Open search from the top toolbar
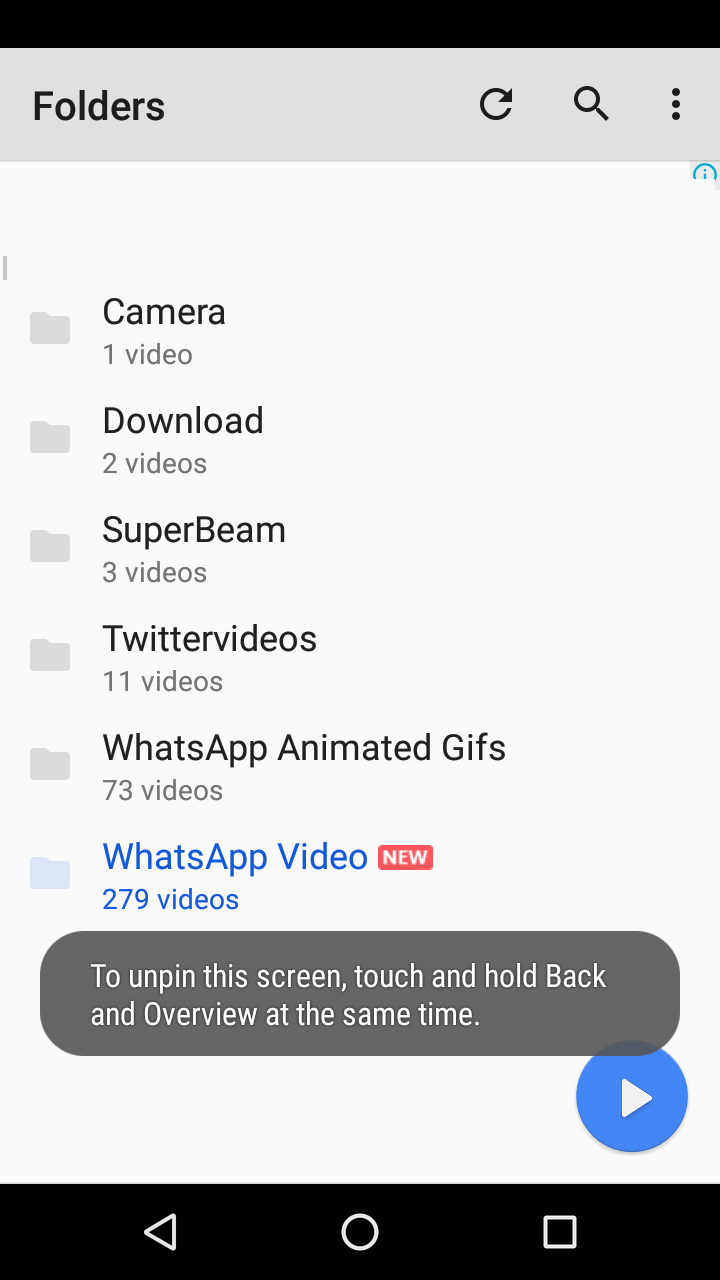The image size is (720, 1280). pos(592,103)
